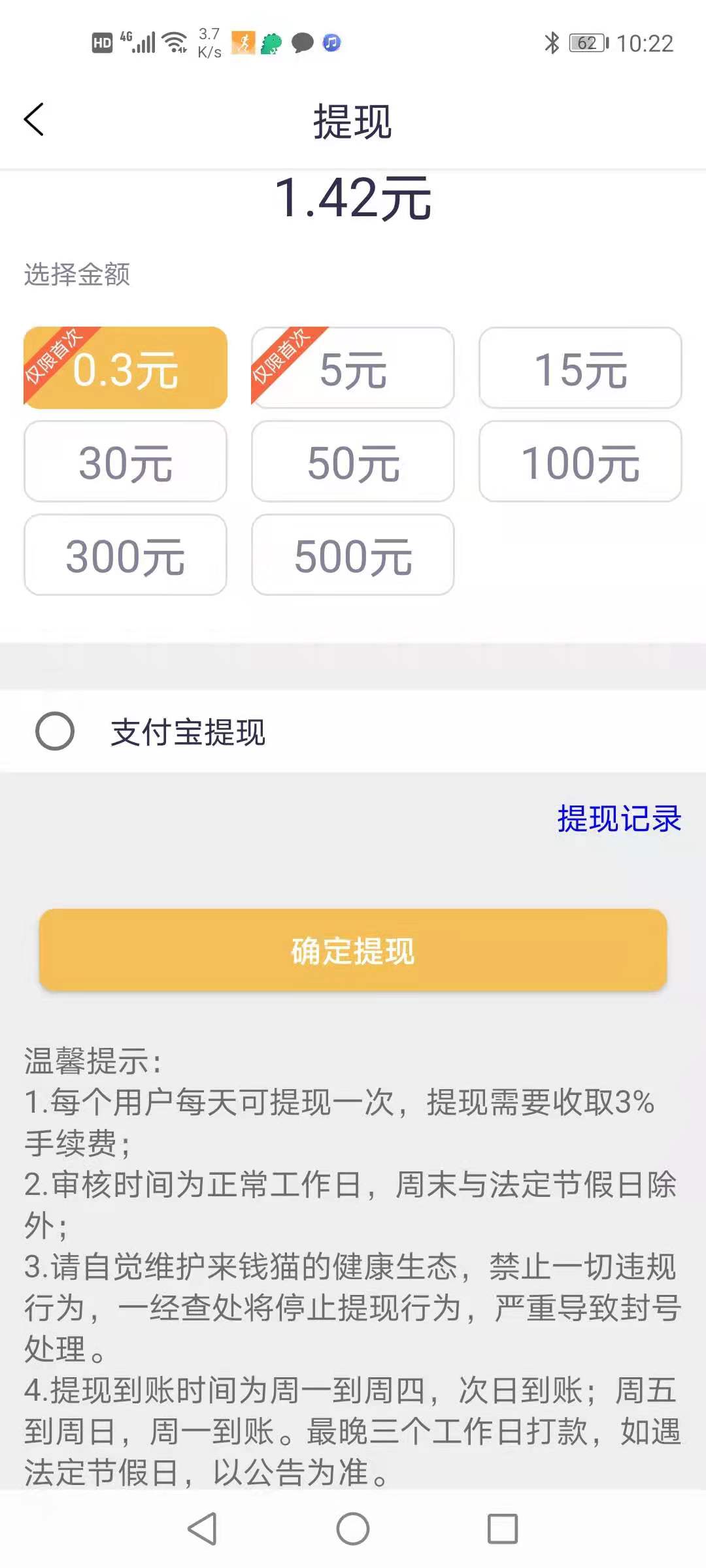Pick the 500元 withdrawal amount
The image size is (706, 1568).
point(353,555)
